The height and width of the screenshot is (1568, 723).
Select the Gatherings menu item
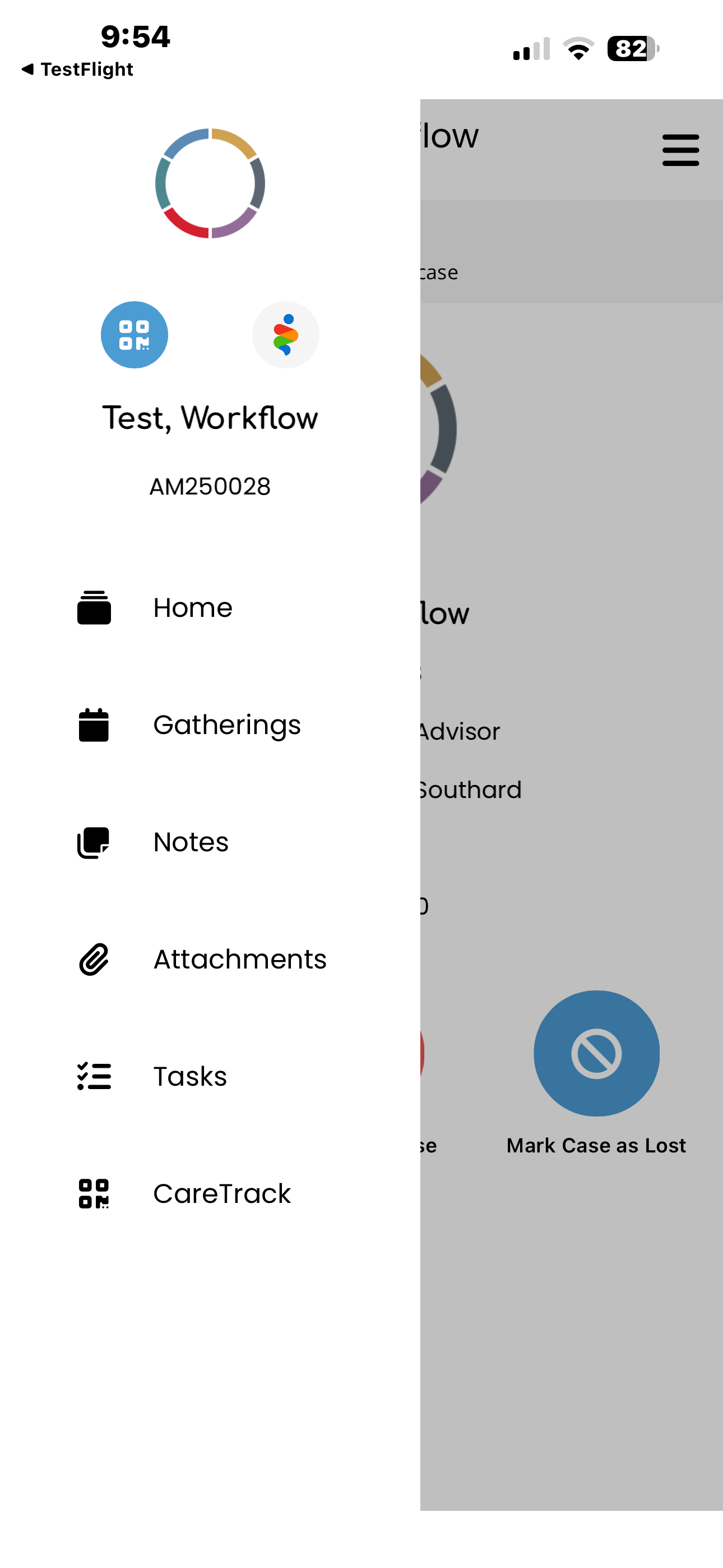pyautogui.click(x=228, y=724)
